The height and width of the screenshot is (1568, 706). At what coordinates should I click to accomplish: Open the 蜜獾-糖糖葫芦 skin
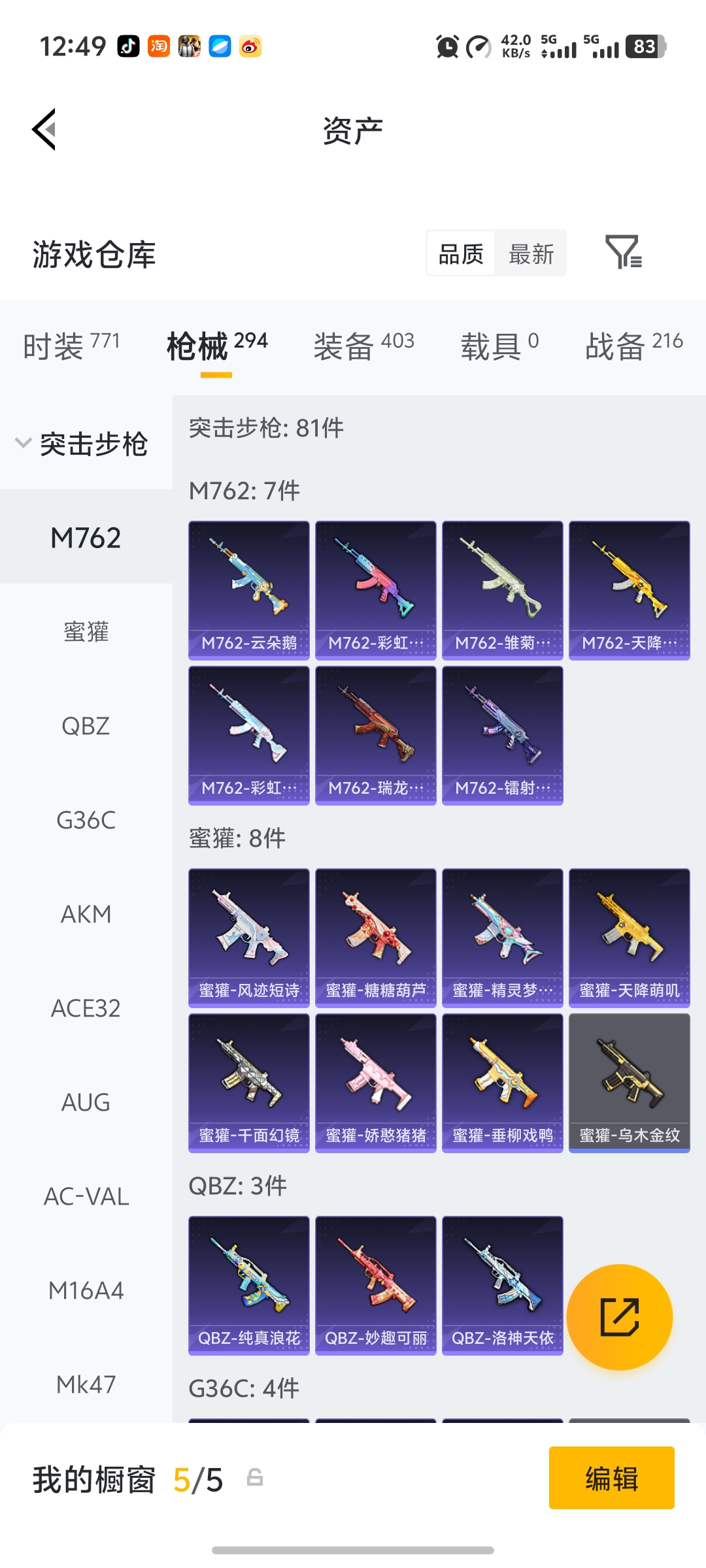click(376, 937)
